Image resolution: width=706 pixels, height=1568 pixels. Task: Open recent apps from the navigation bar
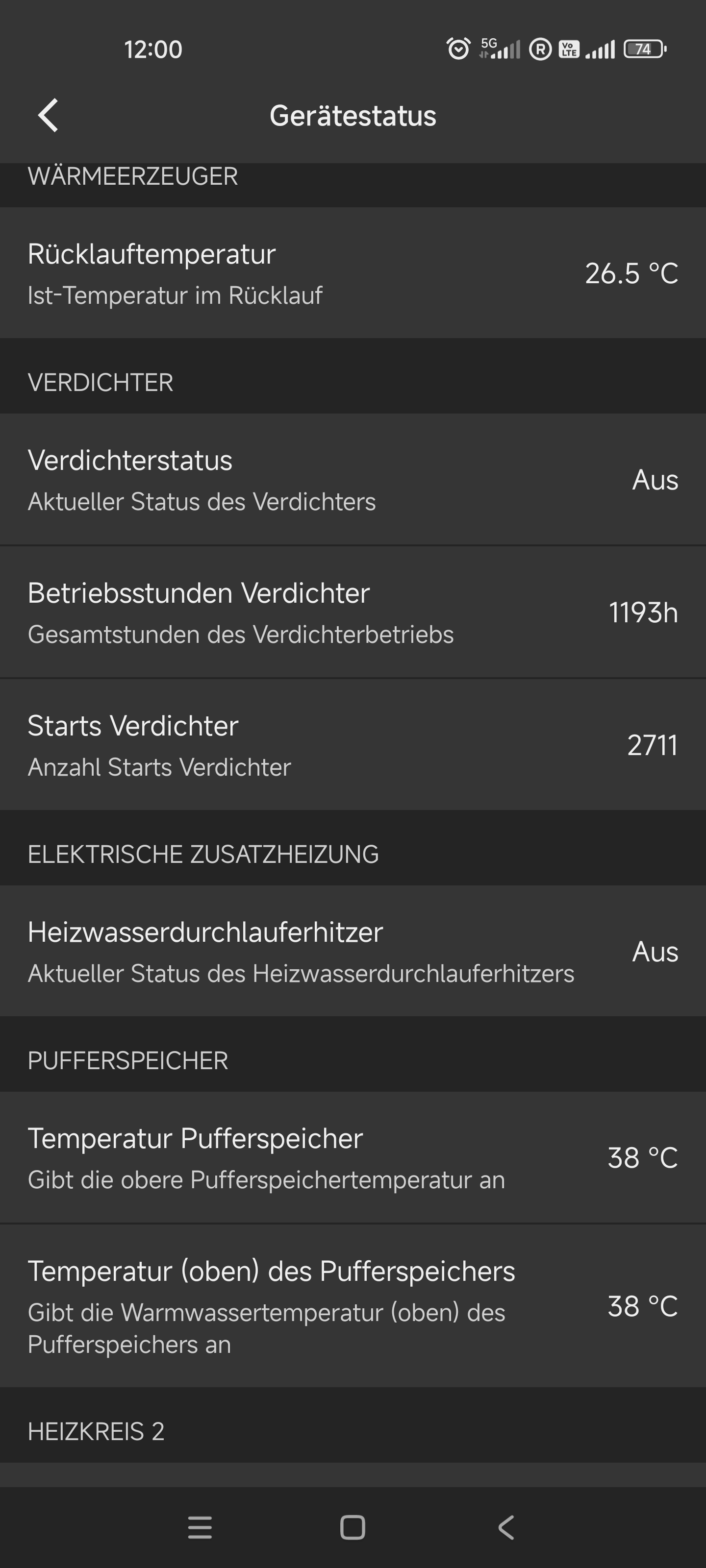click(200, 1527)
